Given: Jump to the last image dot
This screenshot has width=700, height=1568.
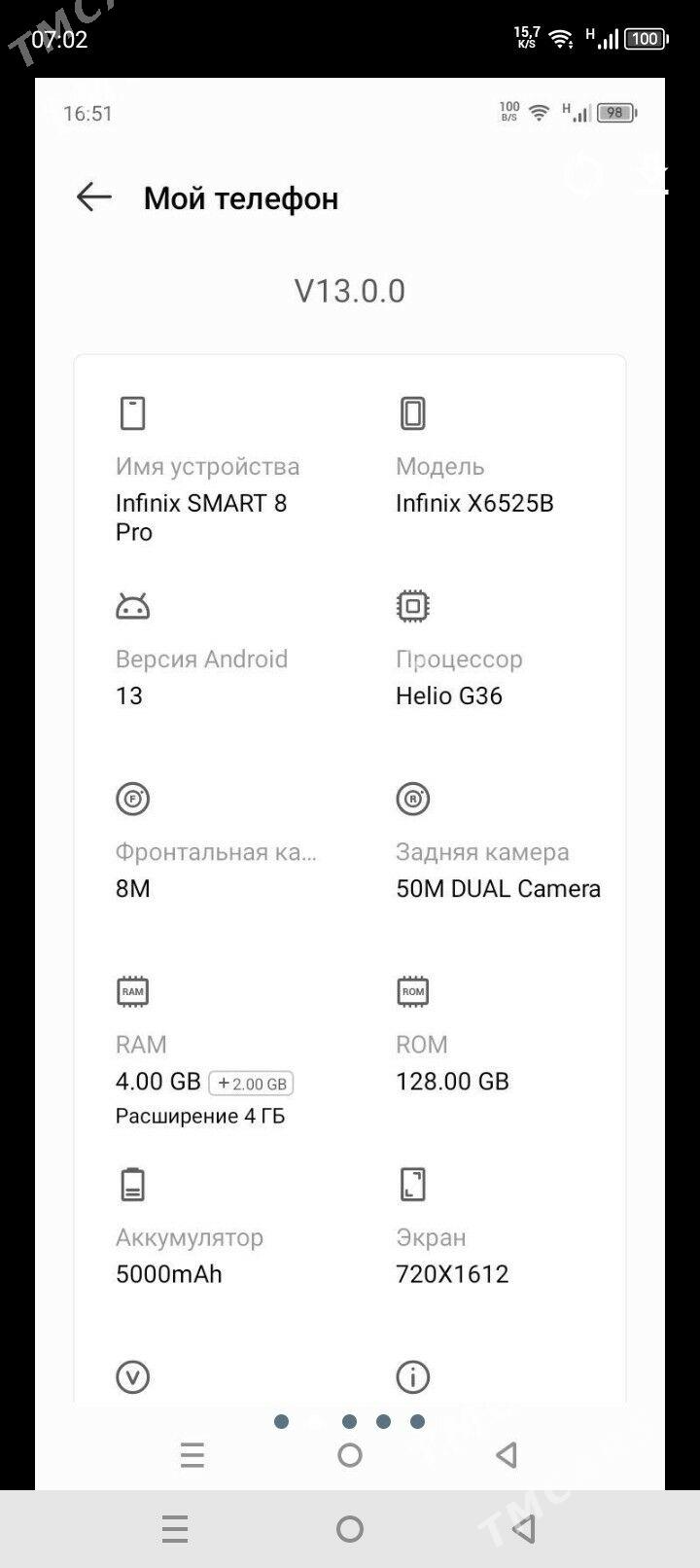Looking at the screenshot, I should tap(417, 1421).
